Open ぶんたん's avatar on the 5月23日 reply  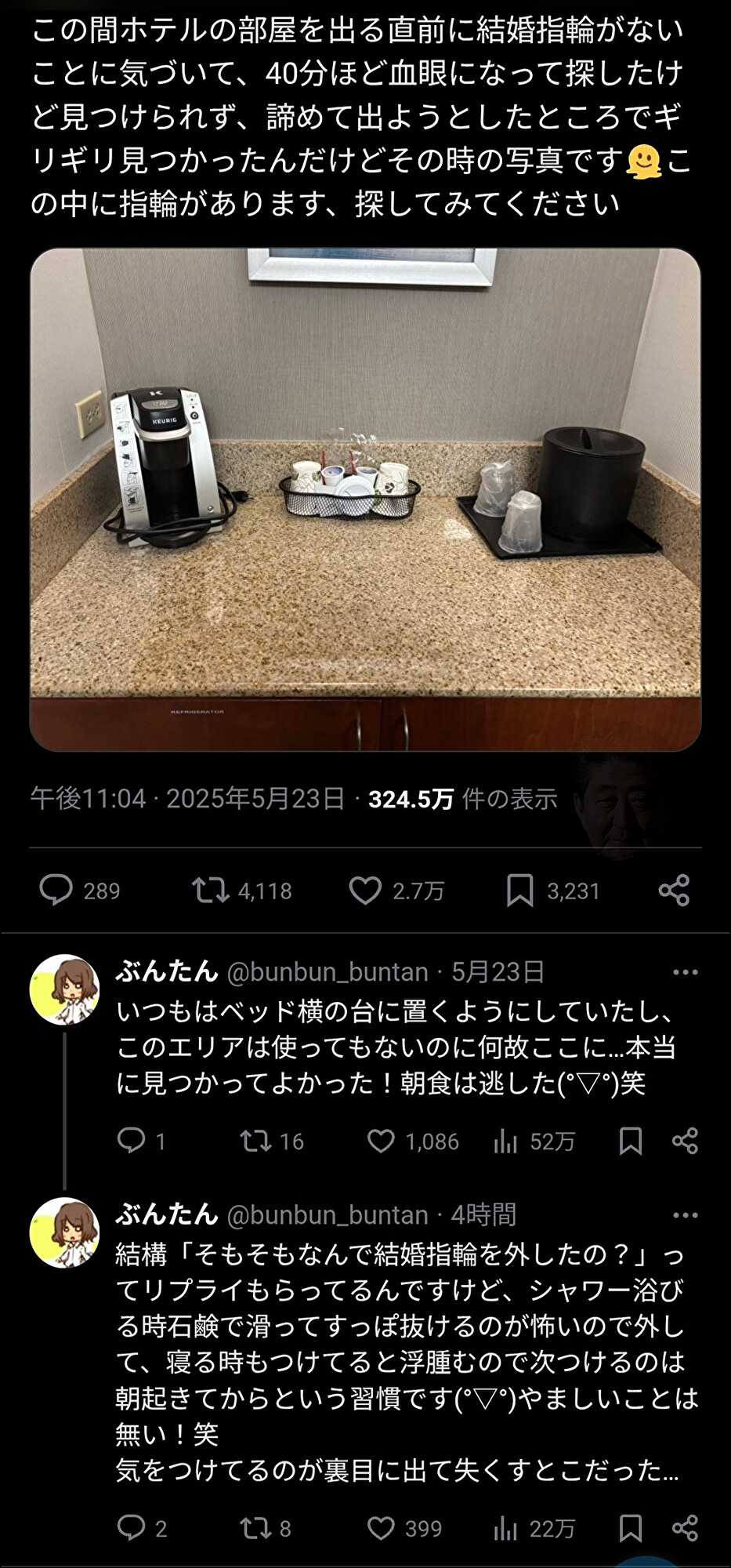point(64,989)
